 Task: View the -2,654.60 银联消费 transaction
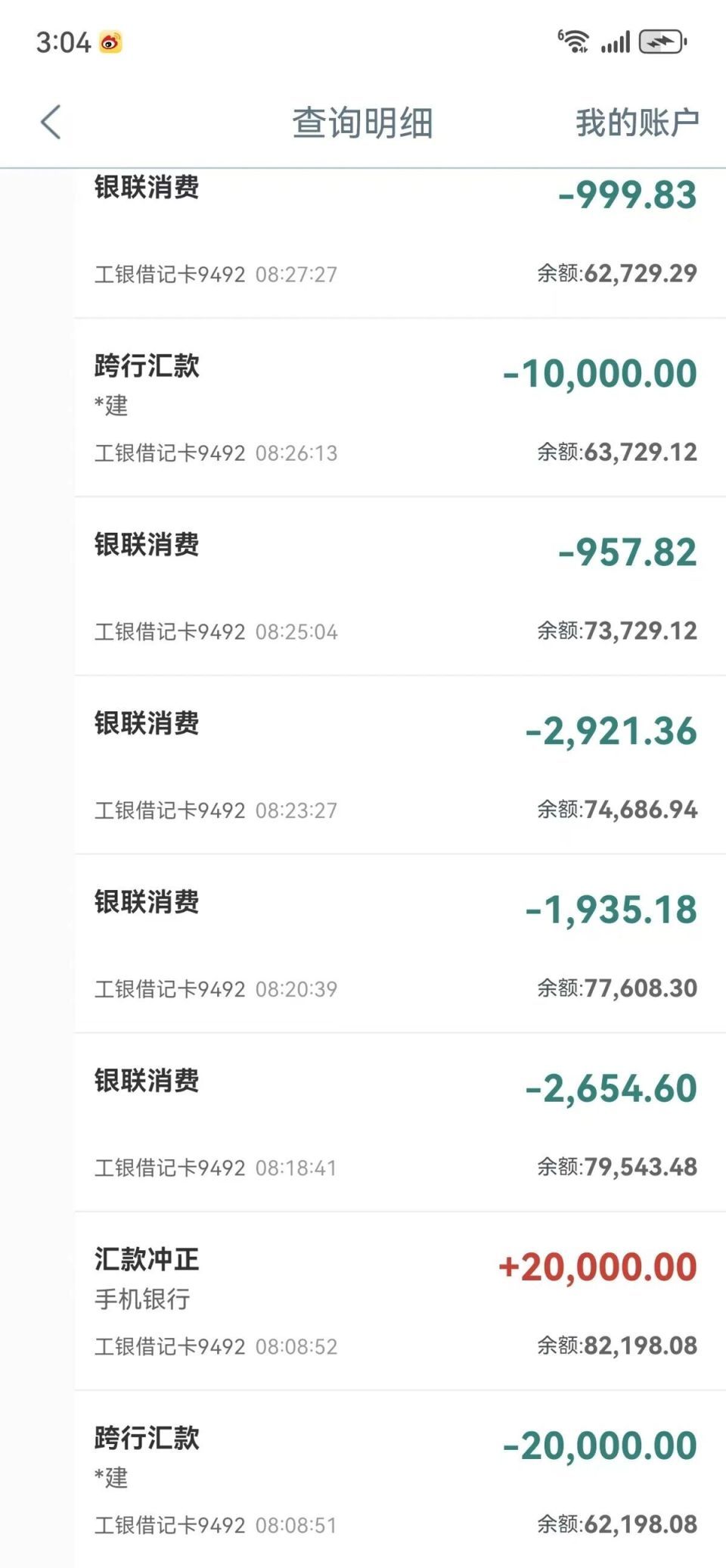click(400, 1122)
